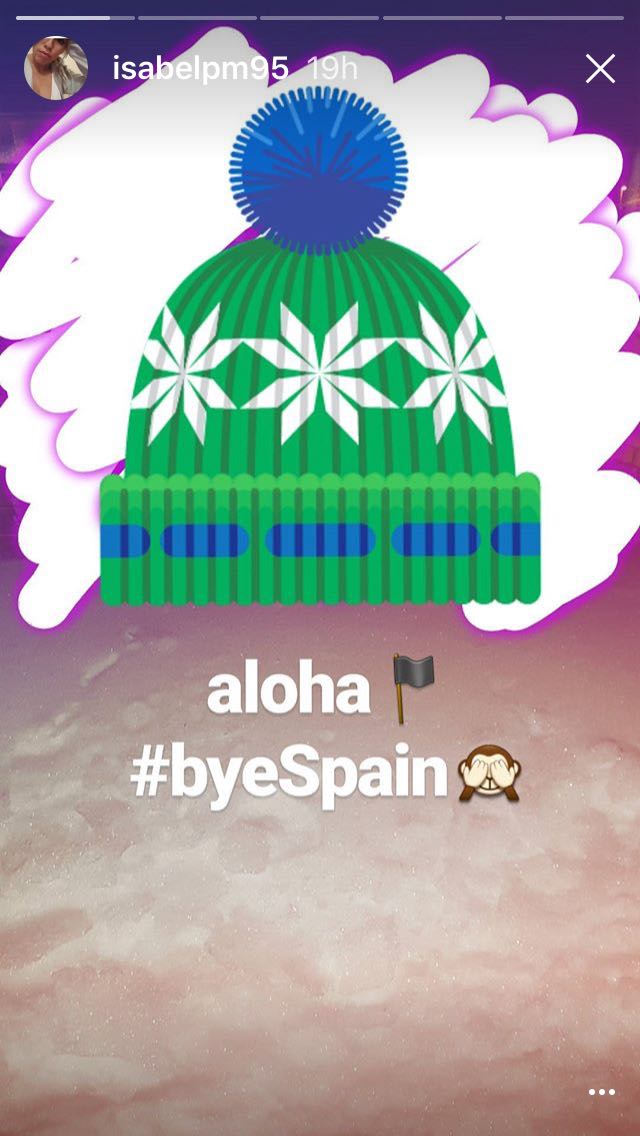Open the three-dot more options menu
The height and width of the screenshot is (1136, 640).
coord(601,1093)
